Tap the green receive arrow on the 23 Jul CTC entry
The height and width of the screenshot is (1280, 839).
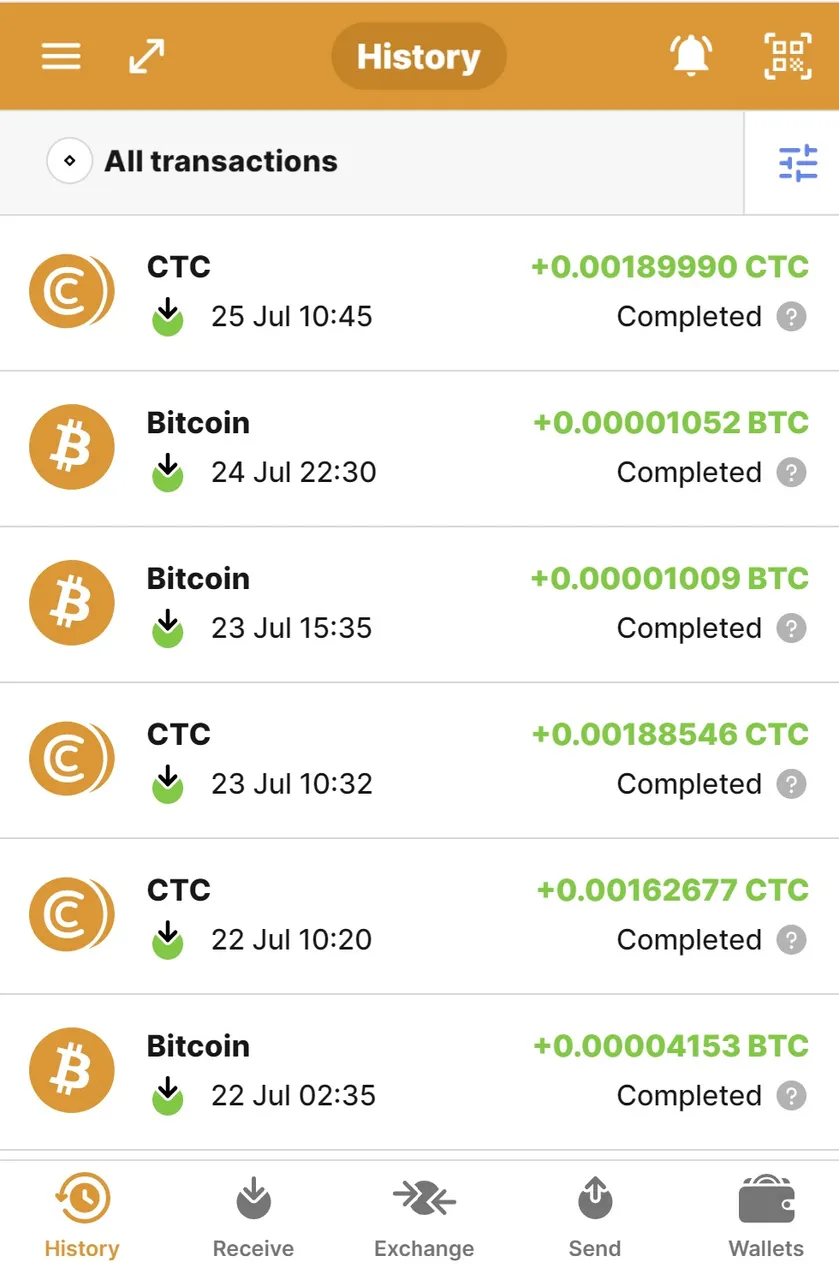tap(167, 785)
